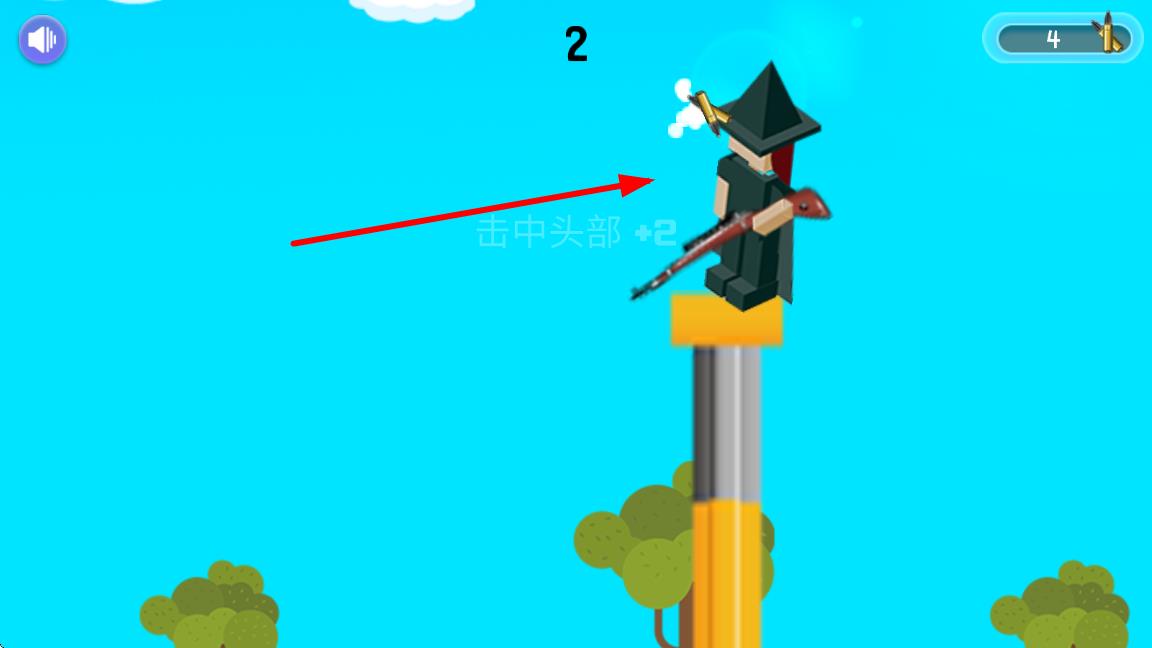This screenshot has width=1152, height=648.
Task: Mute the game sound
Action: click(x=42, y=41)
